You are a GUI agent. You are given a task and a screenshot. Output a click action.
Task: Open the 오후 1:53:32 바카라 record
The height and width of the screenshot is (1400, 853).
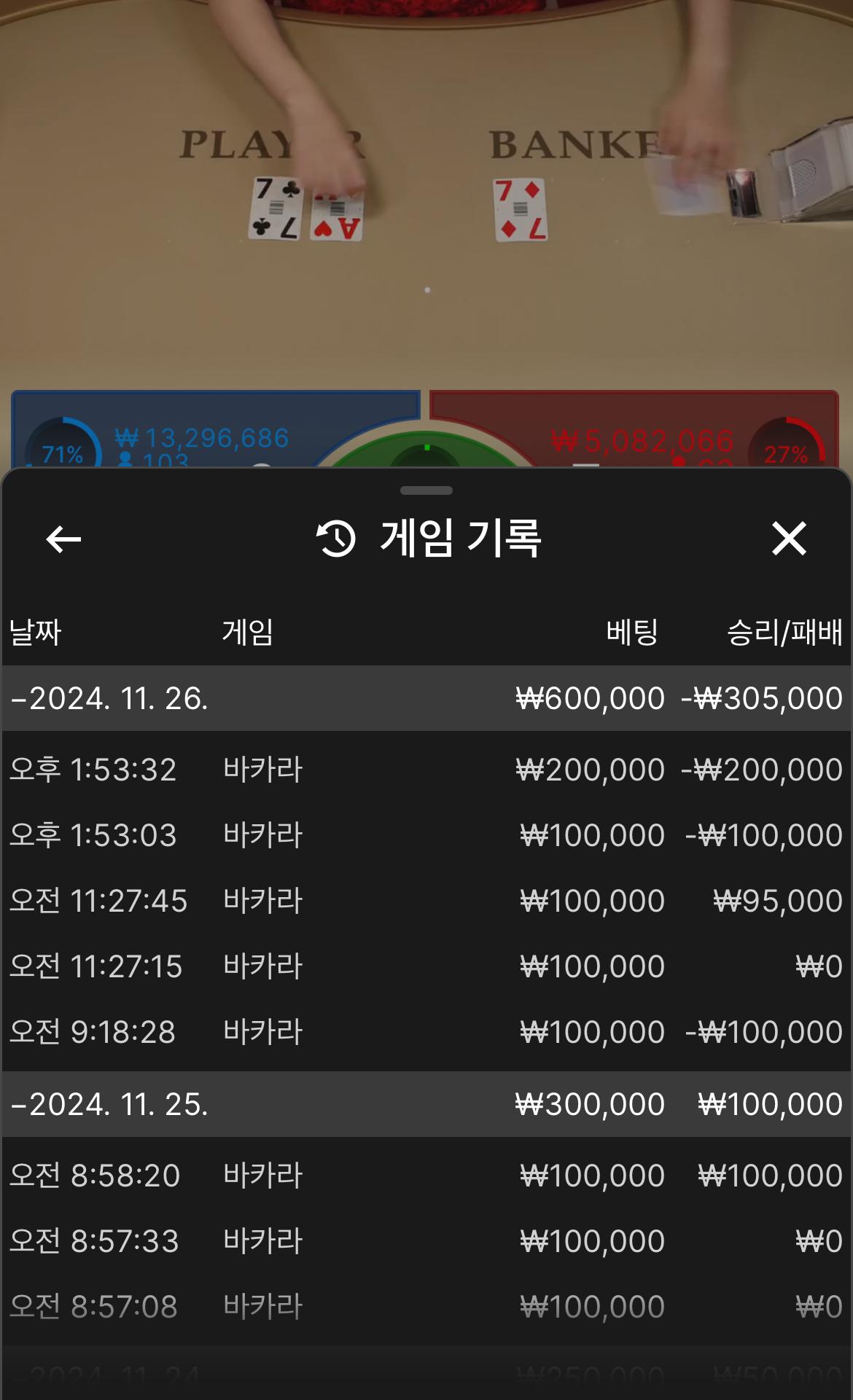tap(426, 770)
